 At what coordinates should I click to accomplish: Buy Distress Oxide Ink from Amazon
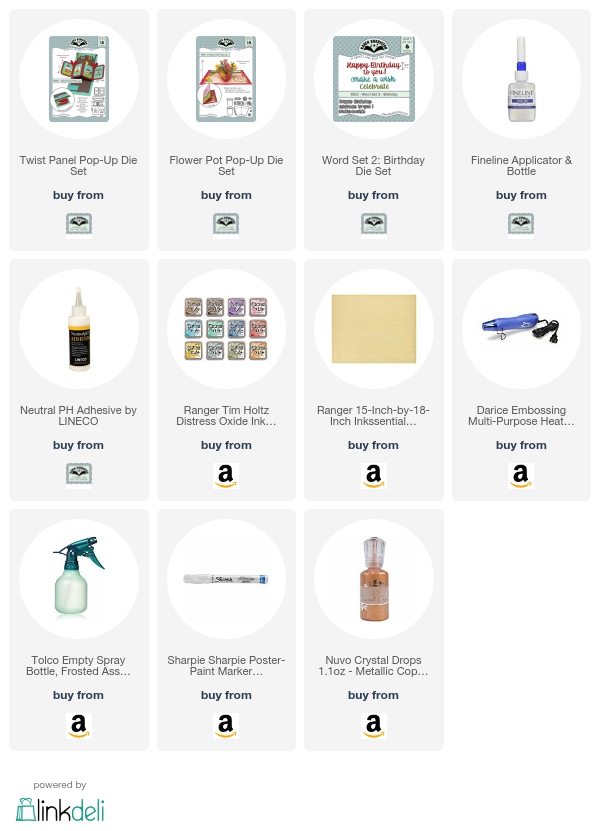pos(226,476)
